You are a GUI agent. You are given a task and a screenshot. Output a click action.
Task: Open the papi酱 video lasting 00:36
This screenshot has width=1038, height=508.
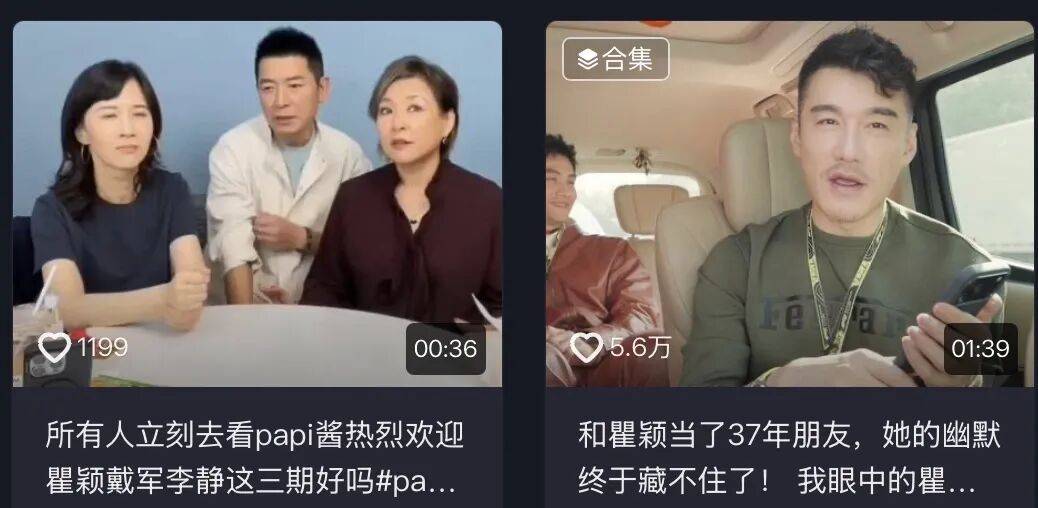coord(257,204)
